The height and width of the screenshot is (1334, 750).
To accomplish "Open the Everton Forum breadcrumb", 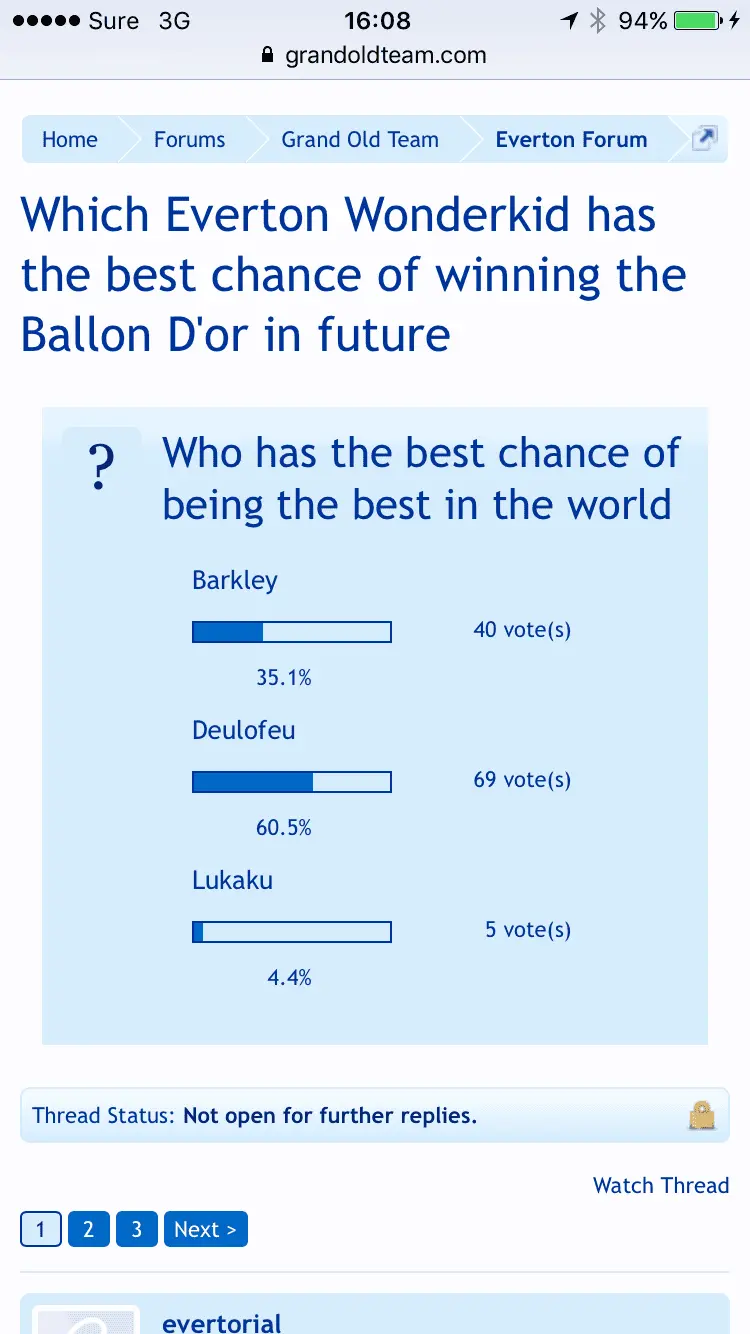I will point(571,140).
